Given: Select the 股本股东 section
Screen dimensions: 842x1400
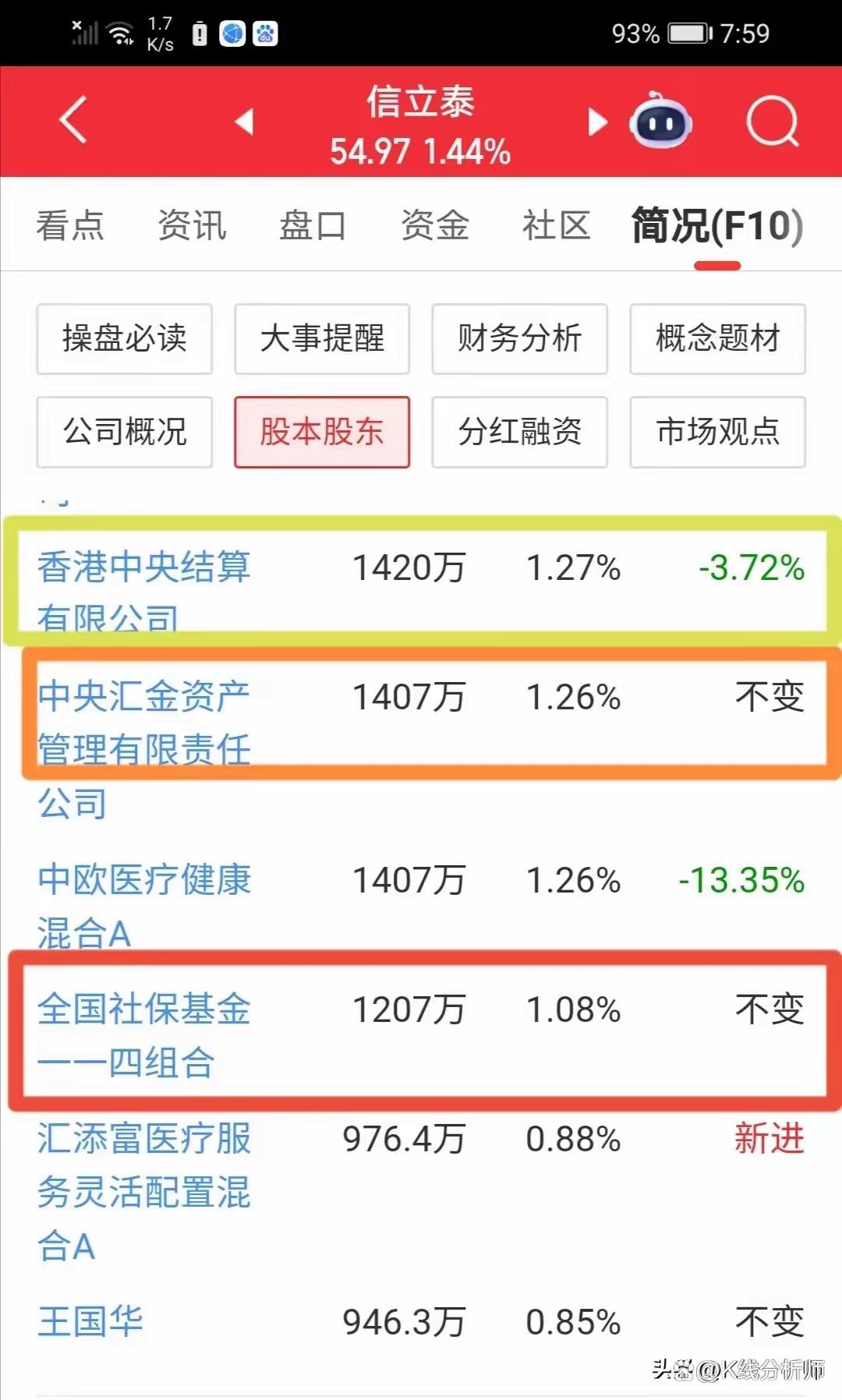Looking at the screenshot, I should 322,432.
